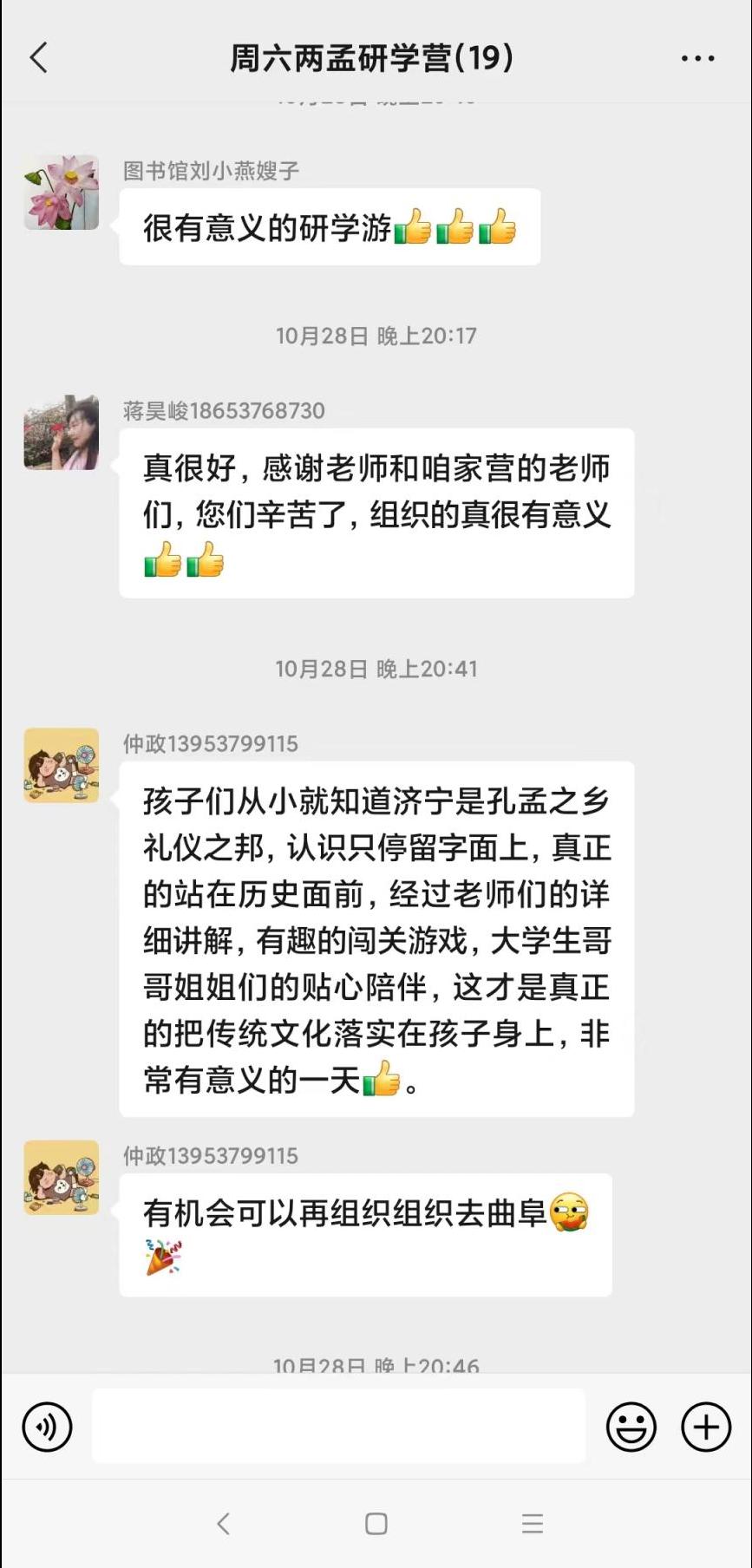752x1568 pixels.
Task: Tap the system back navigation button
Action: pyautogui.click(x=224, y=1524)
